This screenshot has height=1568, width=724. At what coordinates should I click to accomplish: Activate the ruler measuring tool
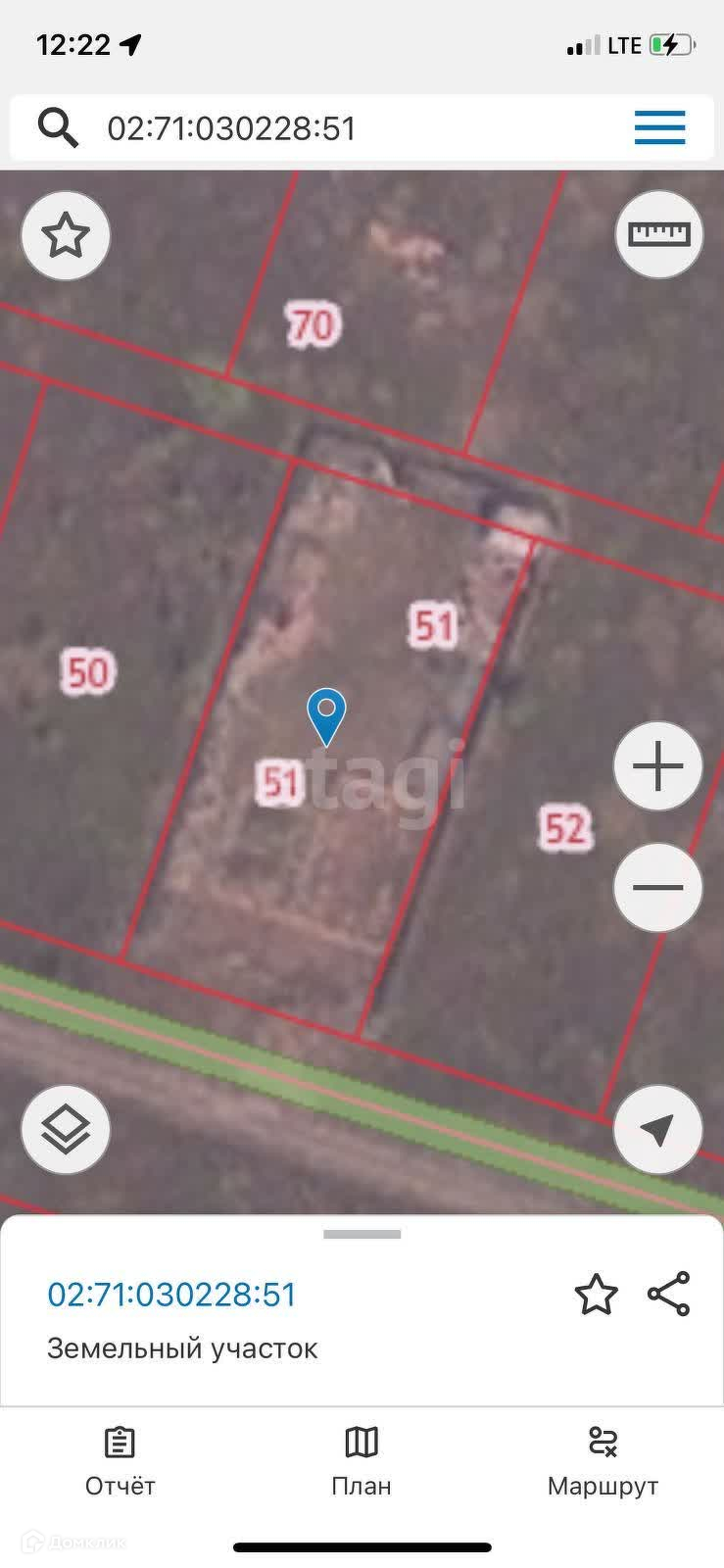pyautogui.click(x=659, y=235)
